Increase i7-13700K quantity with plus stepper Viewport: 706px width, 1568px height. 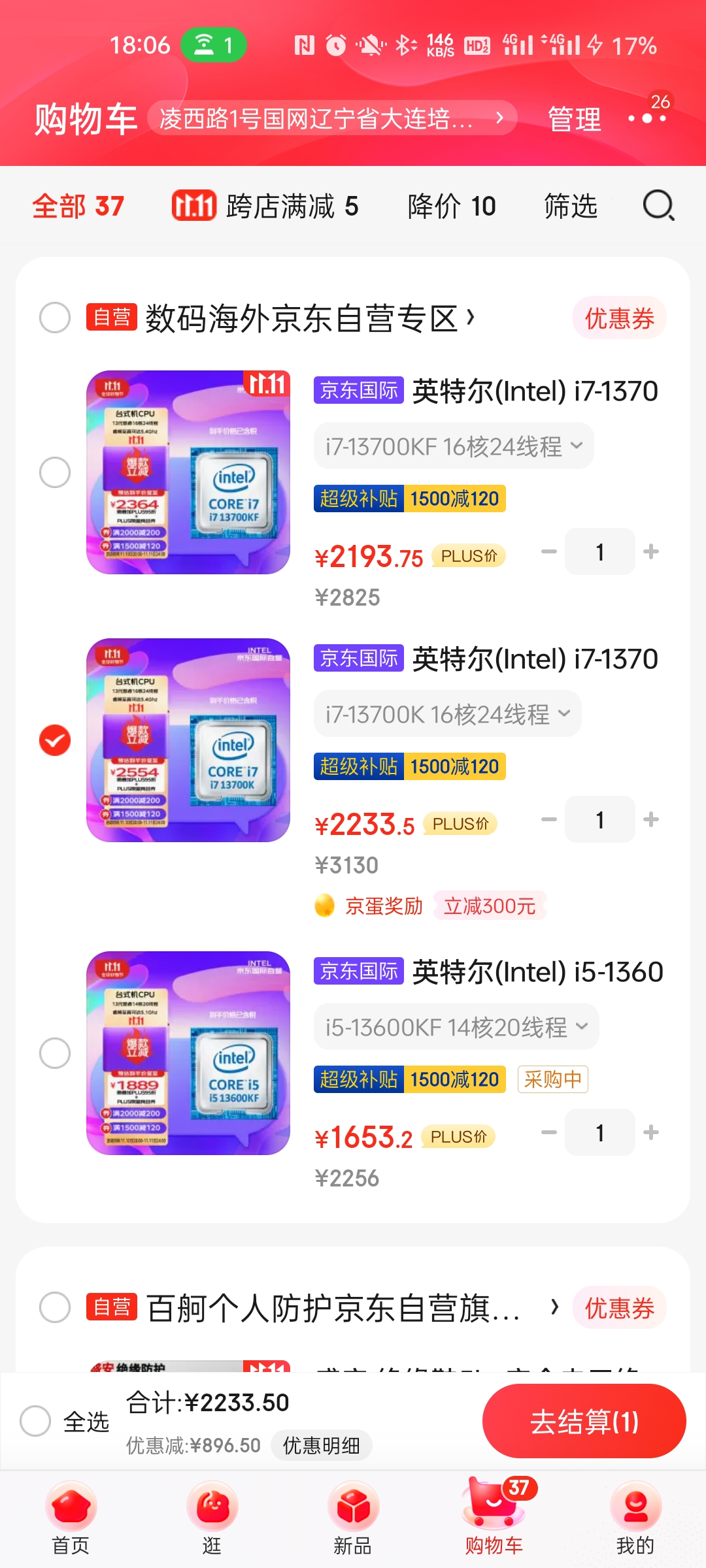click(651, 820)
